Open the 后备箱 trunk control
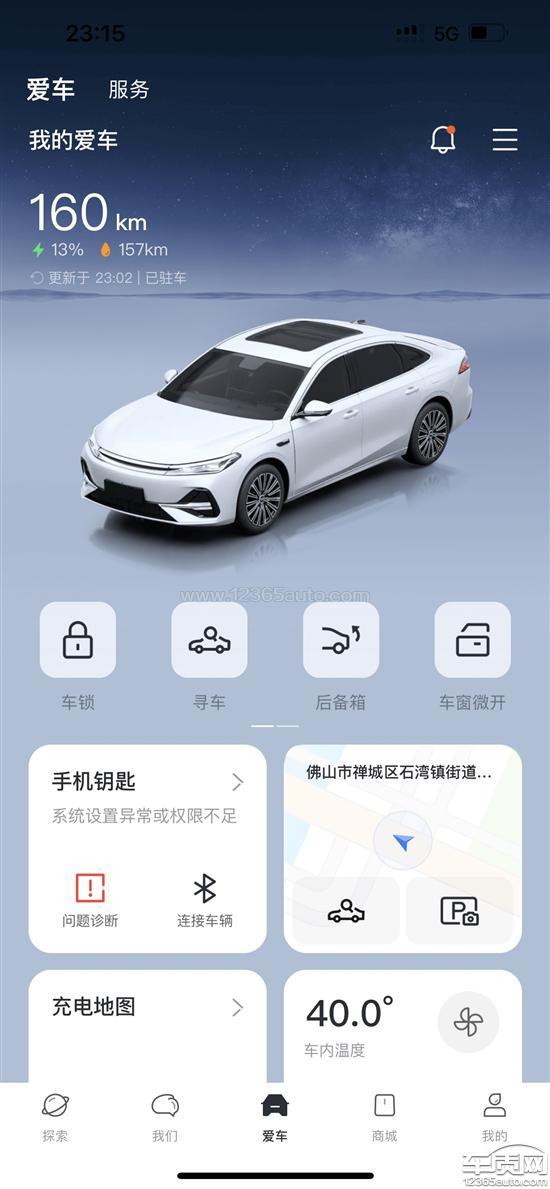The image size is (550, 1189). point(341,639)
